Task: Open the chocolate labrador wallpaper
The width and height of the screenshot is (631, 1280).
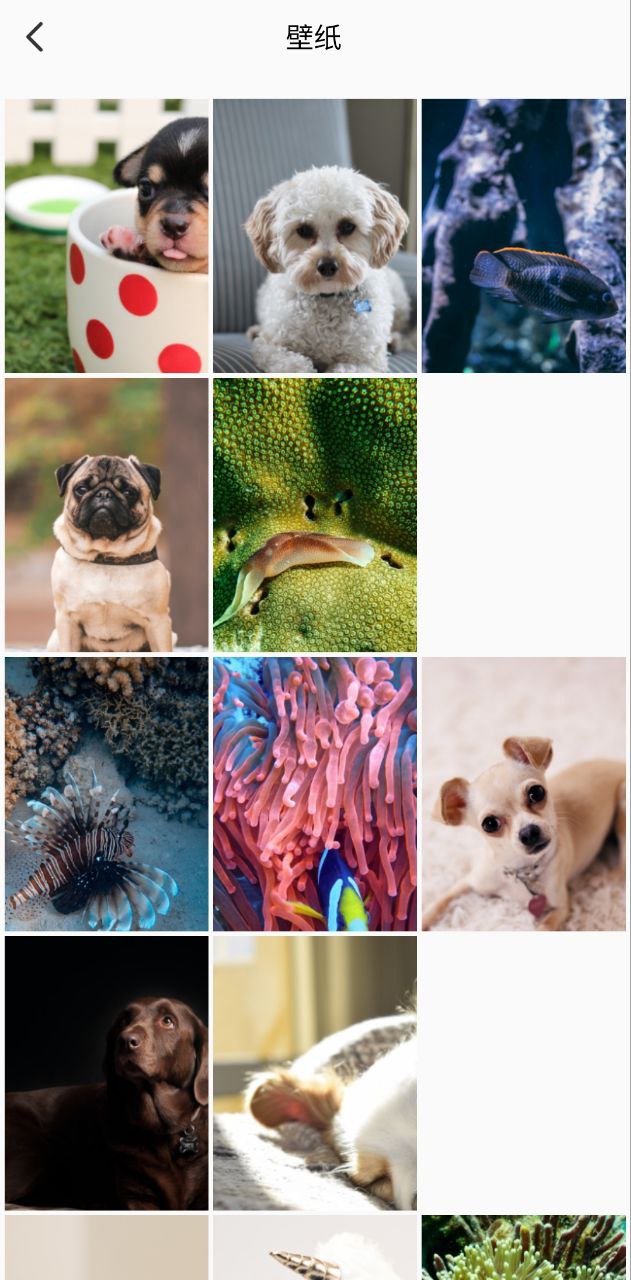Action: point(107,1073)
